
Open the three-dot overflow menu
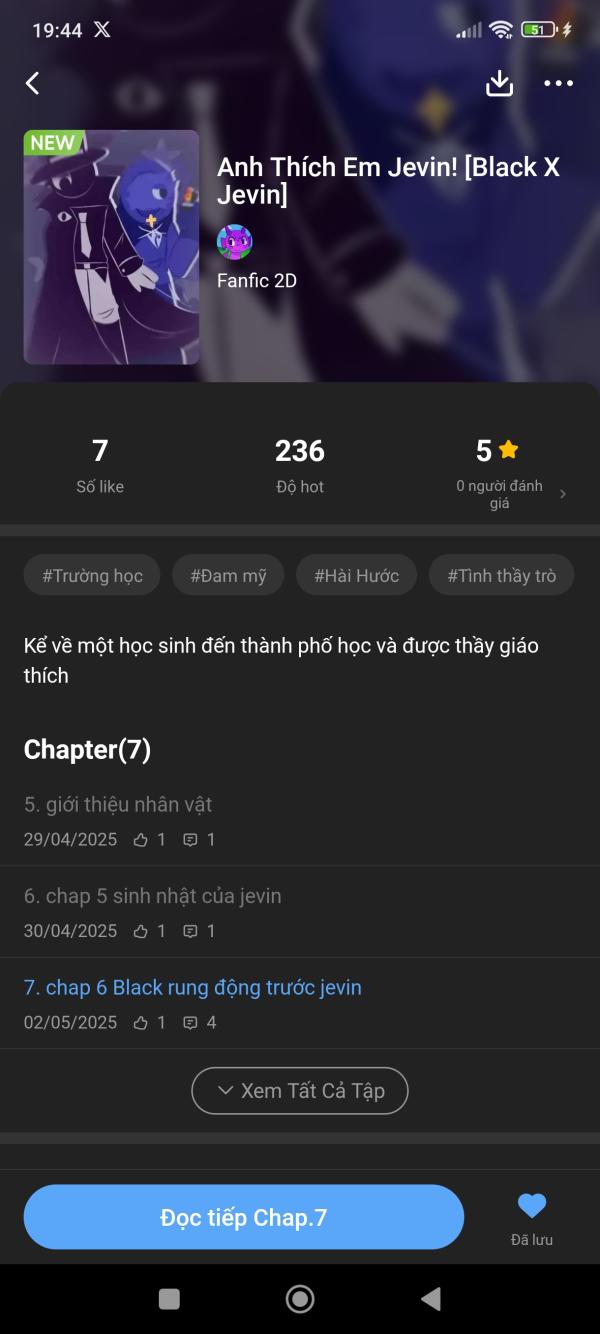tap(558, 84)
